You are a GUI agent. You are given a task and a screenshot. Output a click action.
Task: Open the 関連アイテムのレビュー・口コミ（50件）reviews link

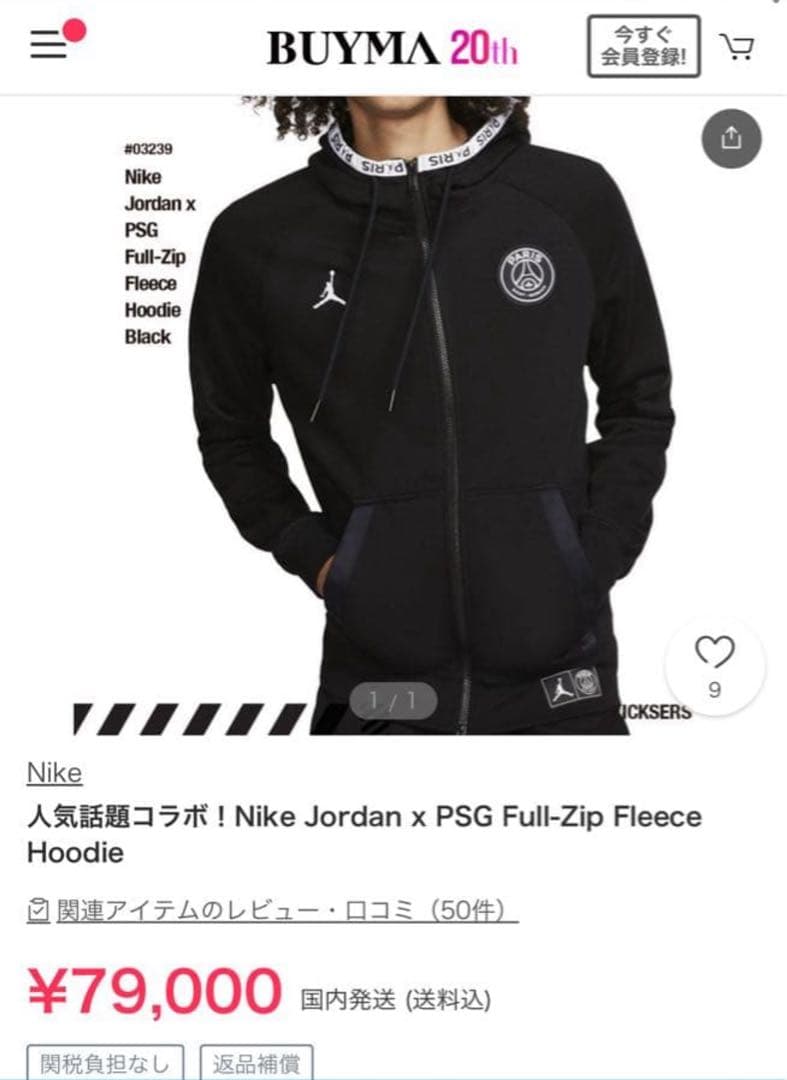pyautogui.click(x=278, y=911)
